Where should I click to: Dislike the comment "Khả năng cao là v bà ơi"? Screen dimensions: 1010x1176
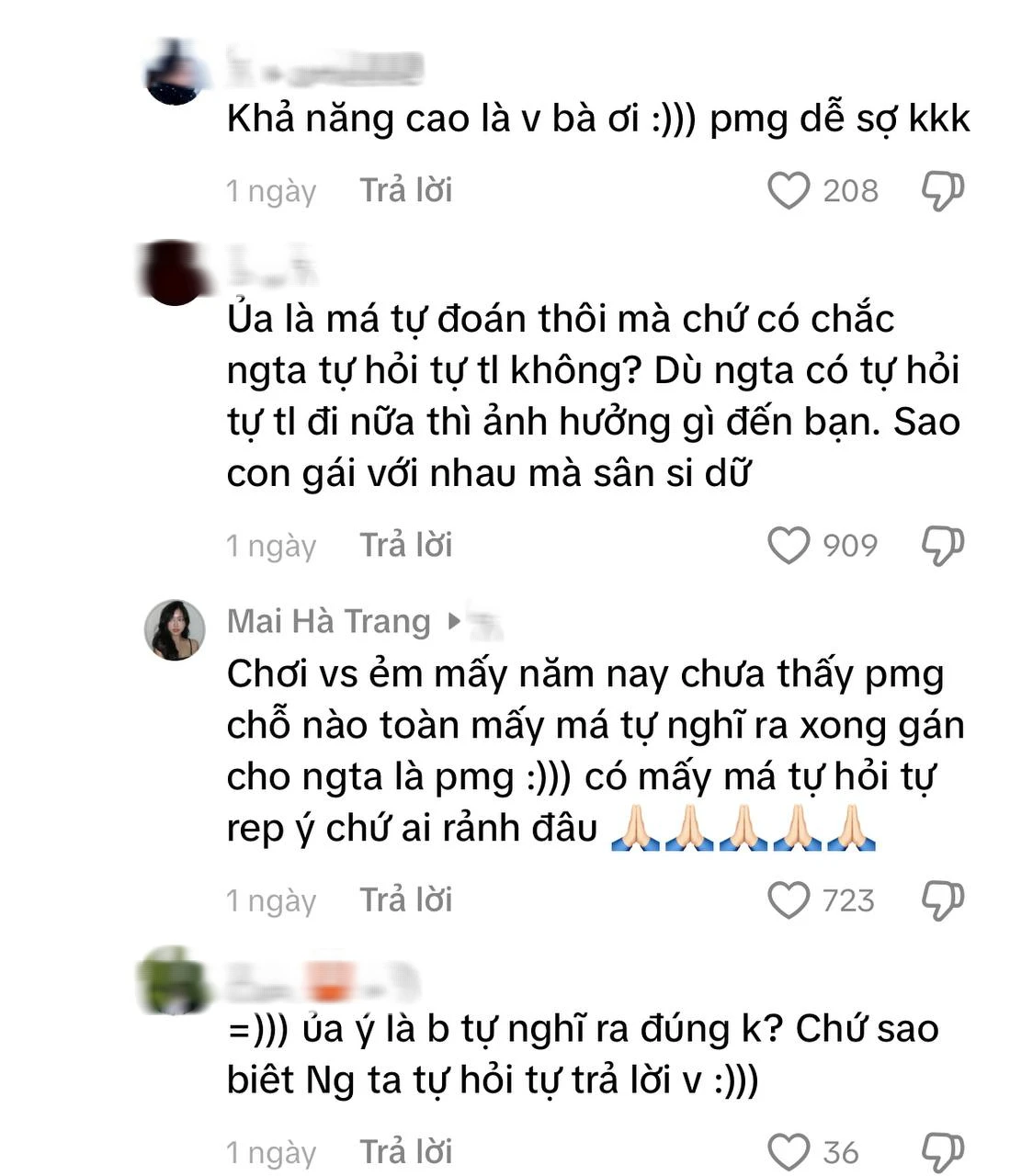(942, 191)
